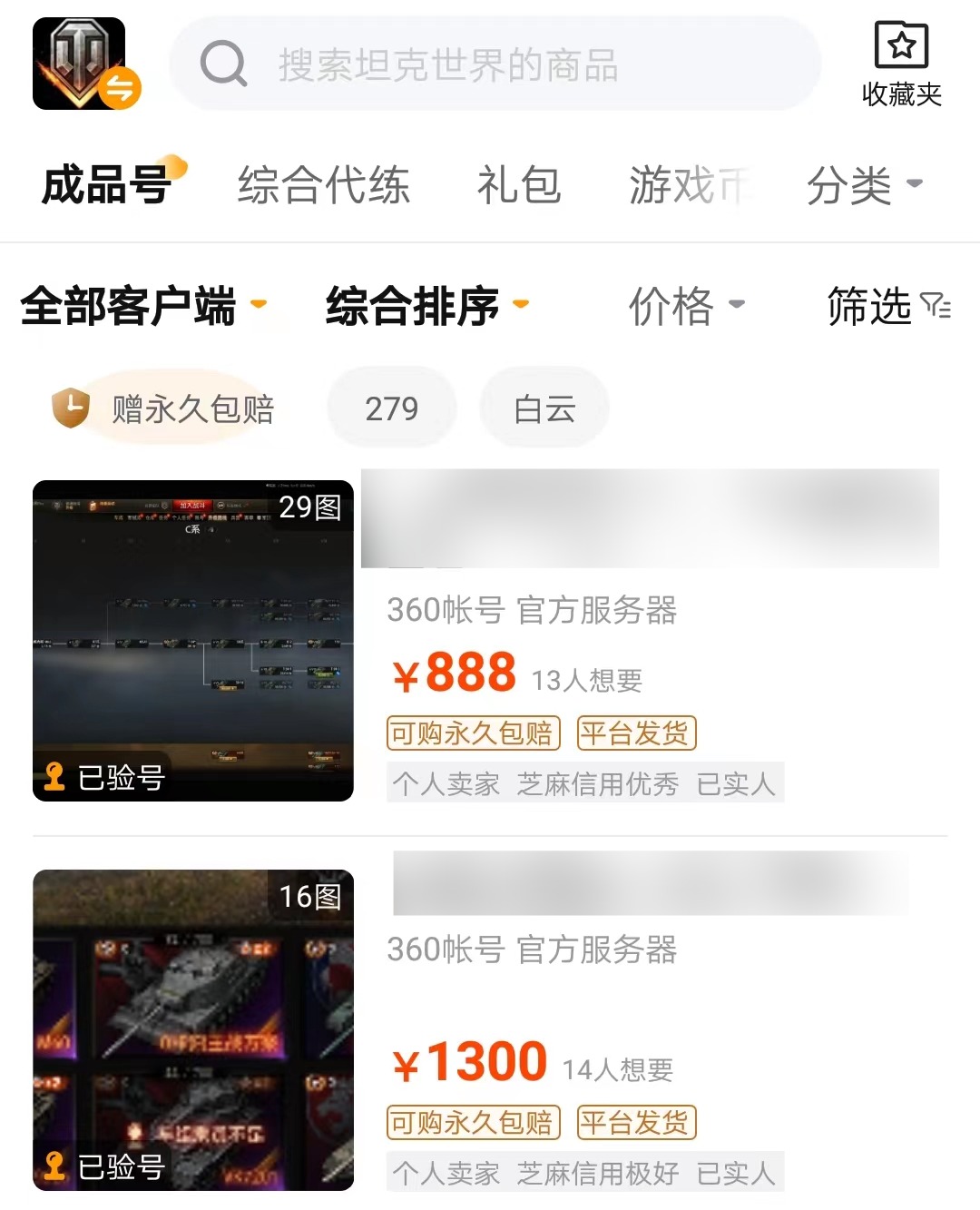
Task: Open the 礼包 tab
Action: [518, 185]
